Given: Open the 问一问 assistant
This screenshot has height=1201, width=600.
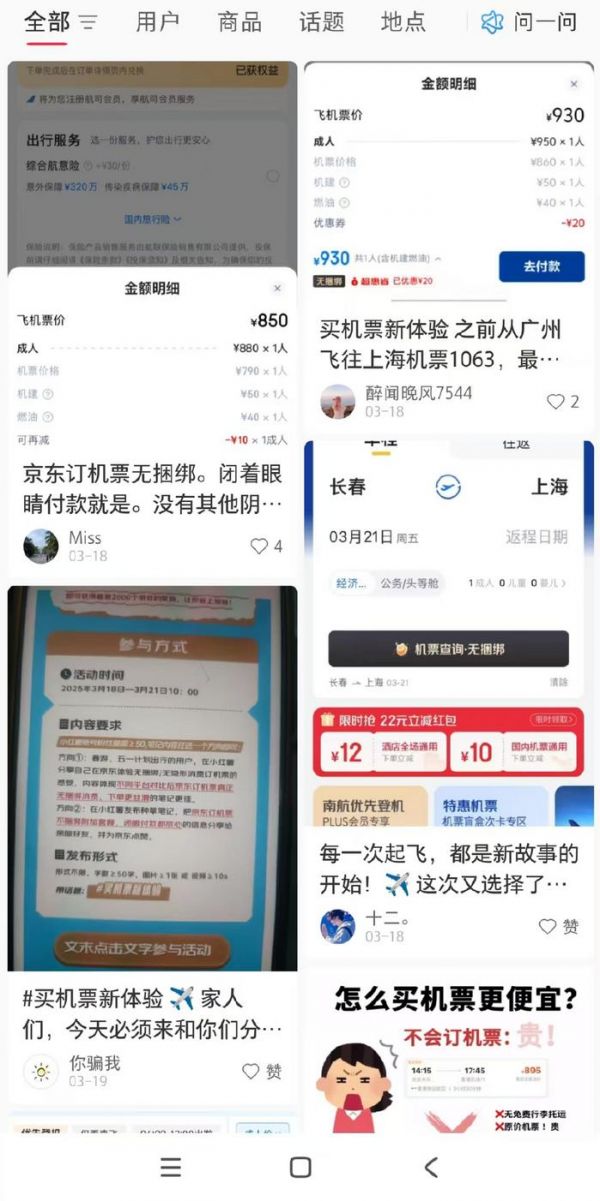Looking at the screenshot, I should 529,22.
